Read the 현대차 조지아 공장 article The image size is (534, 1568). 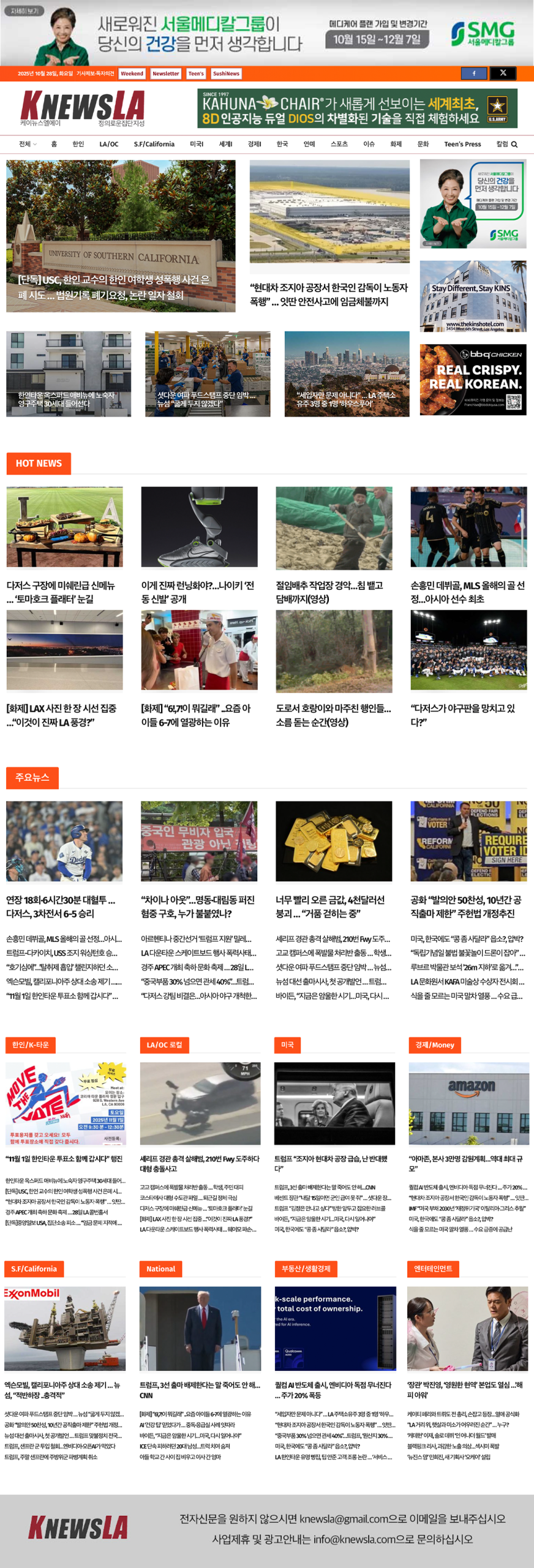[329, 295]
